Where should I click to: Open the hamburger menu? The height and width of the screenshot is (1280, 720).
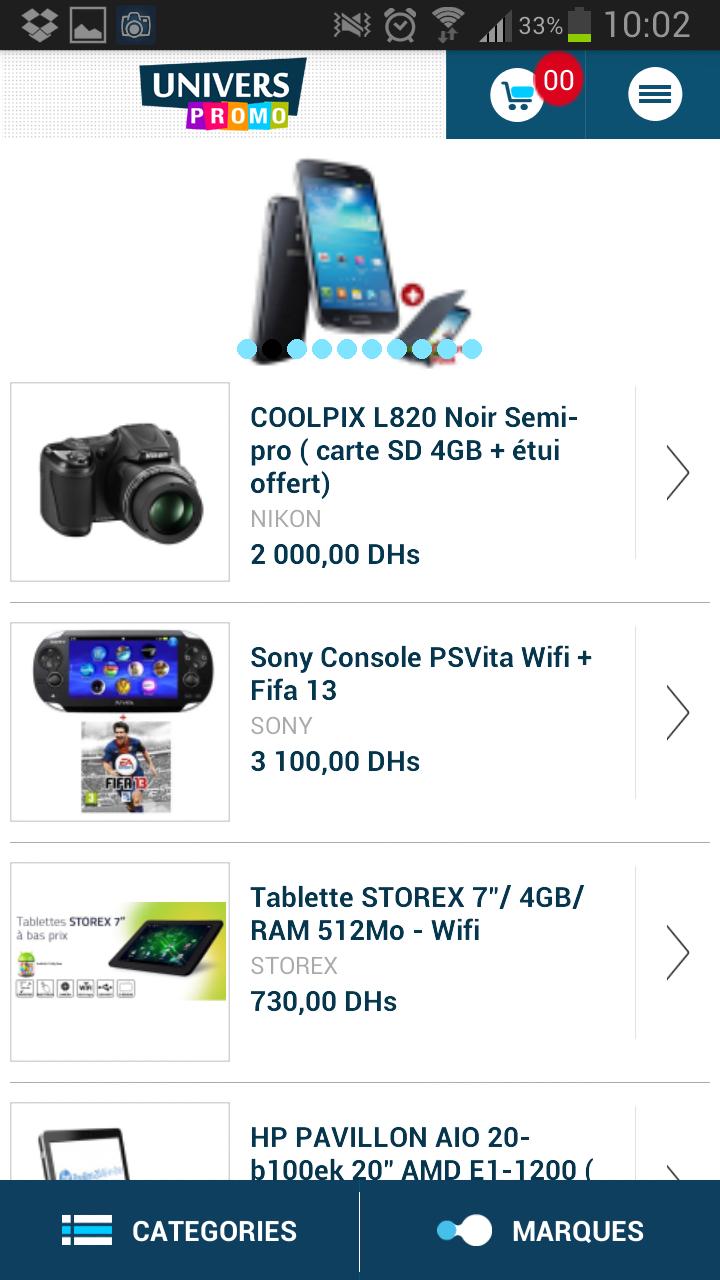[x=655, y=95]
